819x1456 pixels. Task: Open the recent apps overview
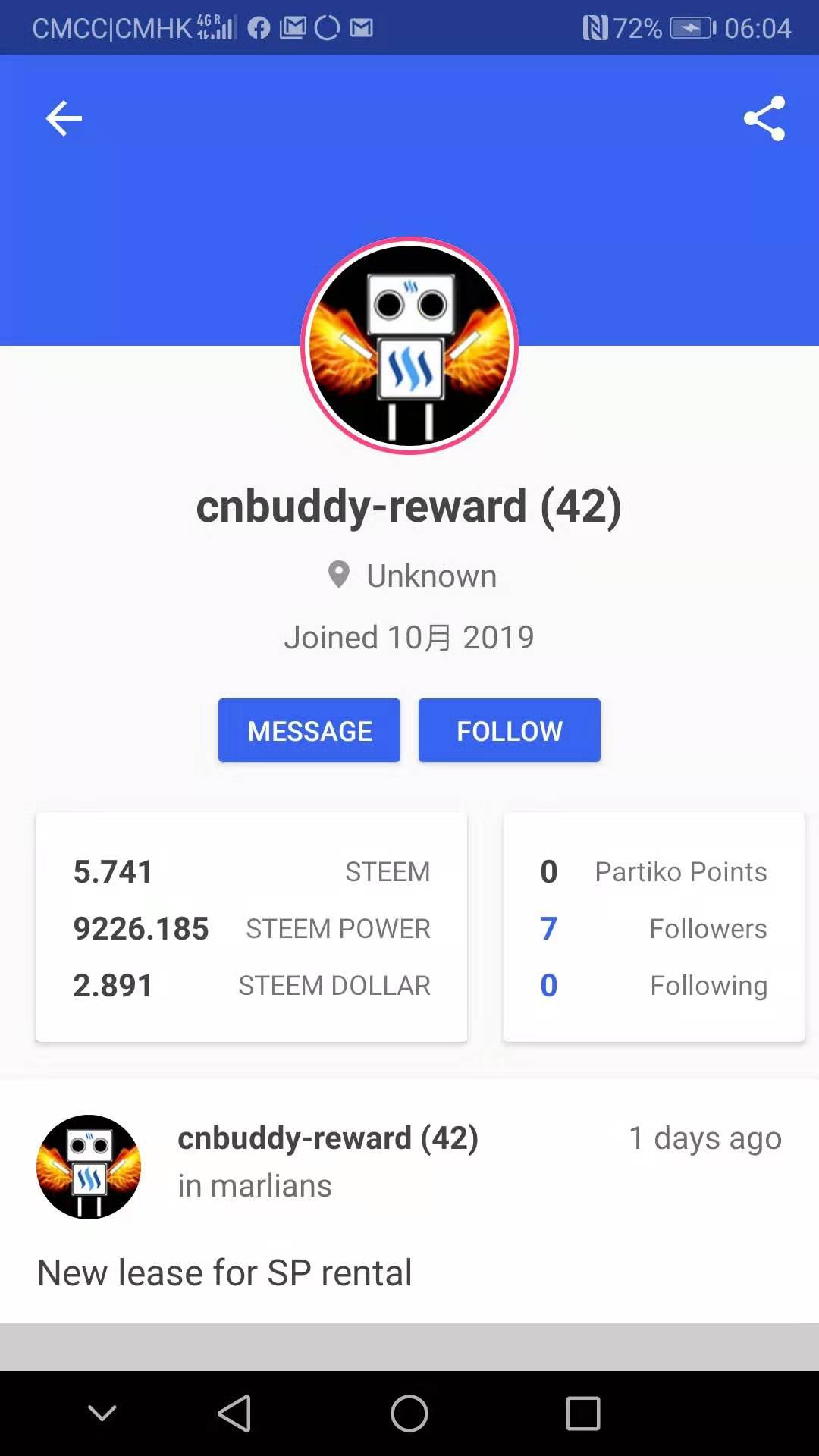(x=583, y=1414)
